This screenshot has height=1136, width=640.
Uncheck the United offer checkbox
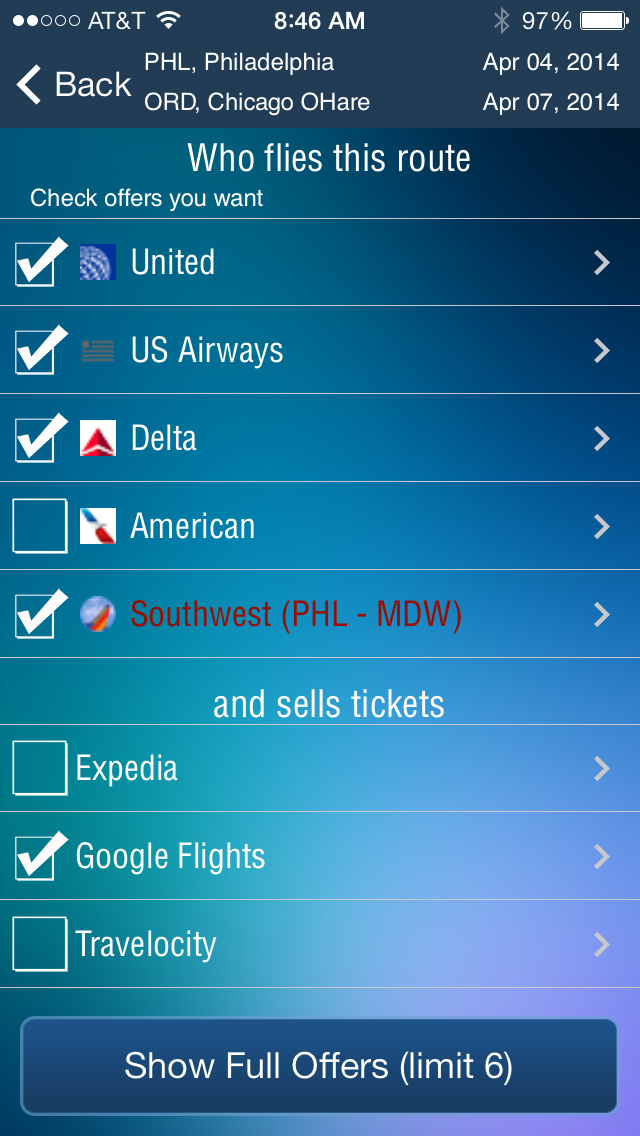[x=40, y=263]
